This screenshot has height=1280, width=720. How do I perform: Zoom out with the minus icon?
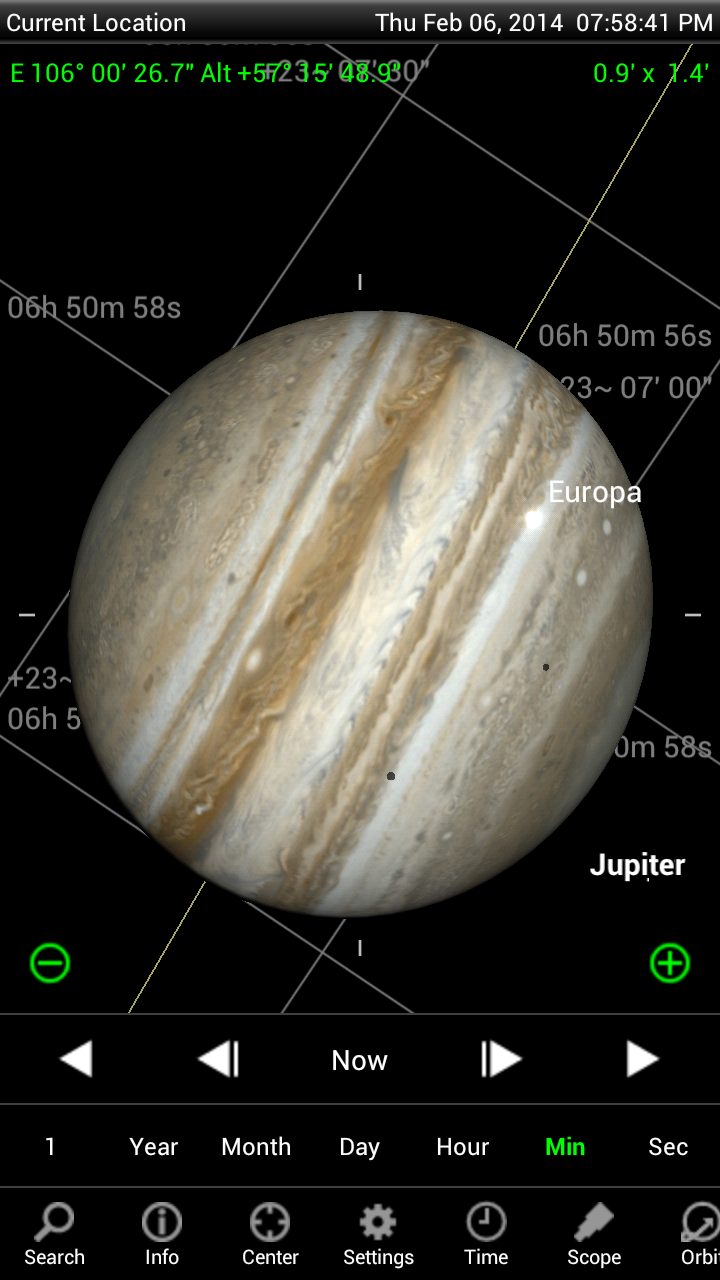click(50, 964)
